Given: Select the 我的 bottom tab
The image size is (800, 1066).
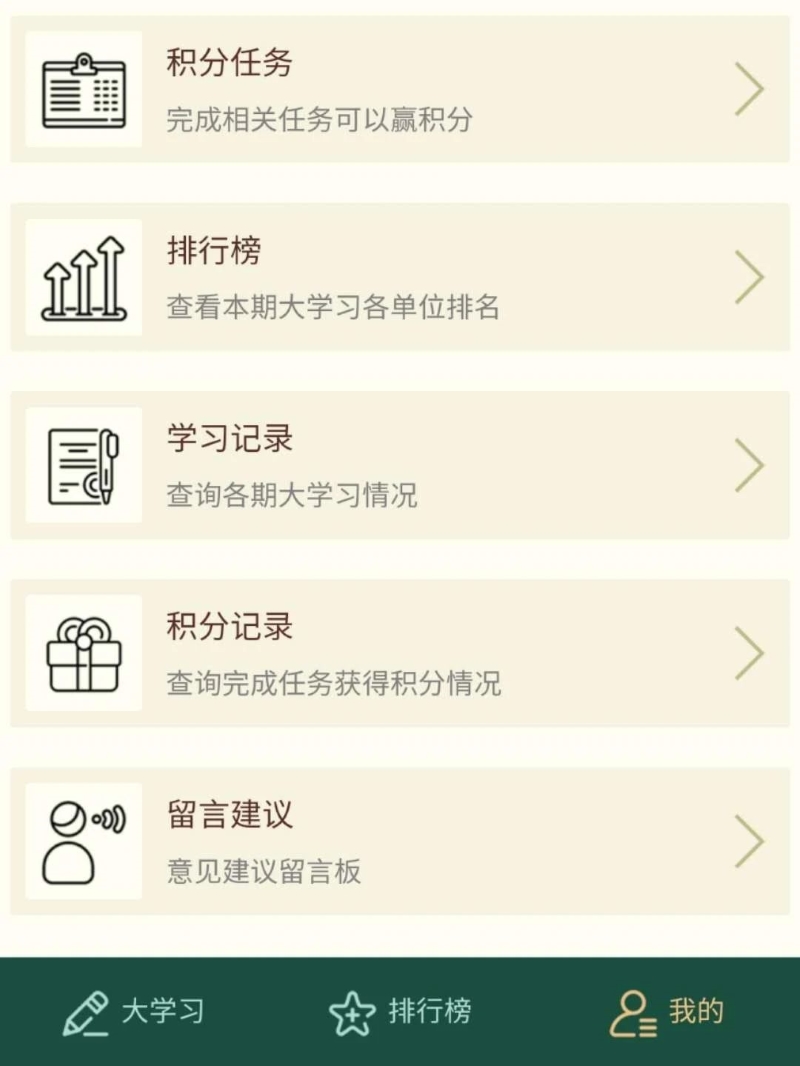Looking at the screenshot, I should pos(666,1012).
